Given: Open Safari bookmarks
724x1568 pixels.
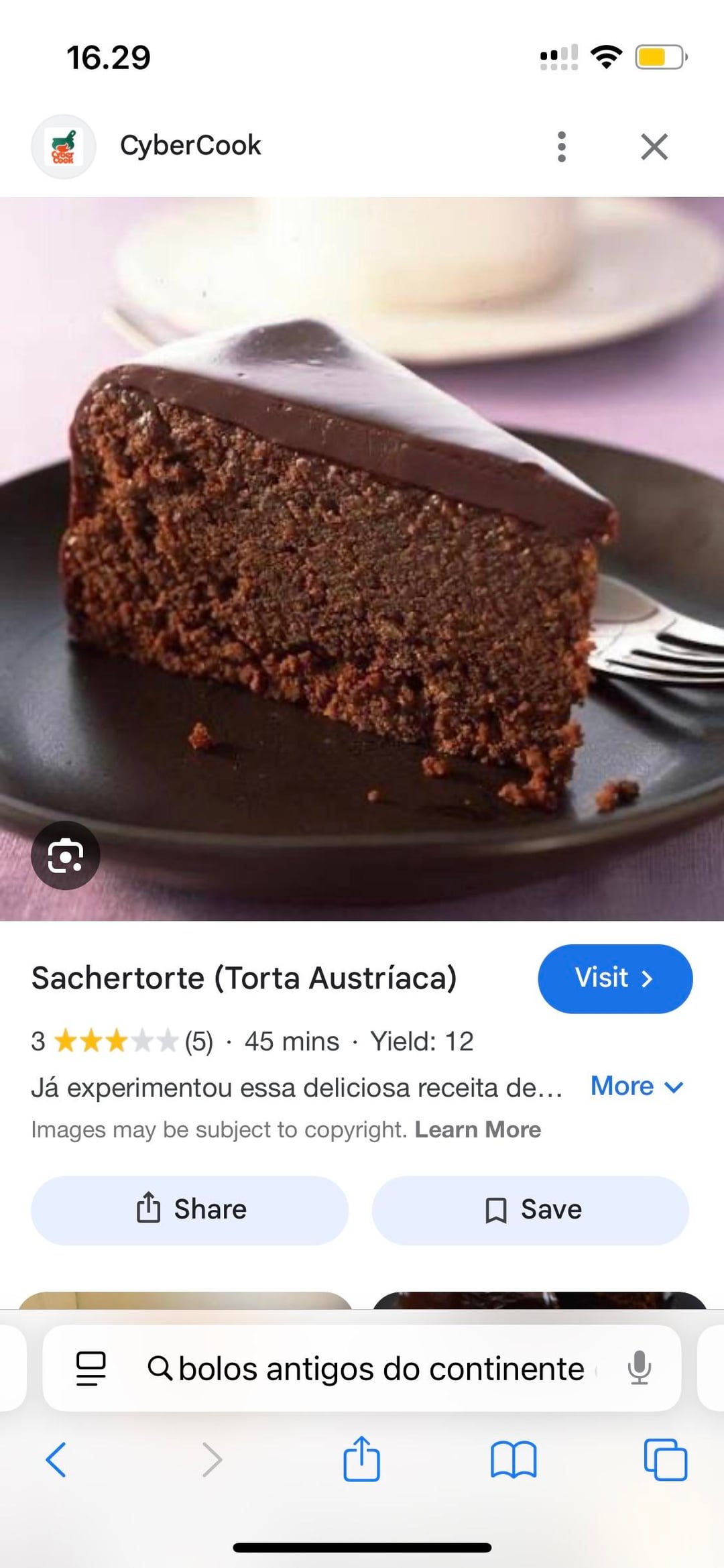Looking at the screenshot, I should [514, 1459].
